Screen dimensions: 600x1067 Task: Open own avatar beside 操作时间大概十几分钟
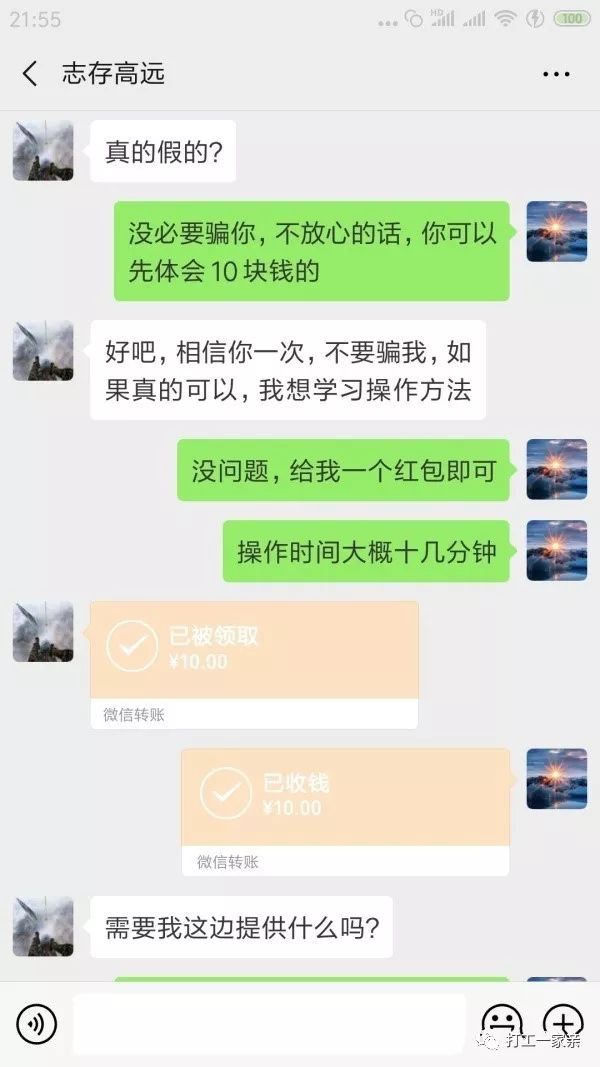click(x=556, y=550)
